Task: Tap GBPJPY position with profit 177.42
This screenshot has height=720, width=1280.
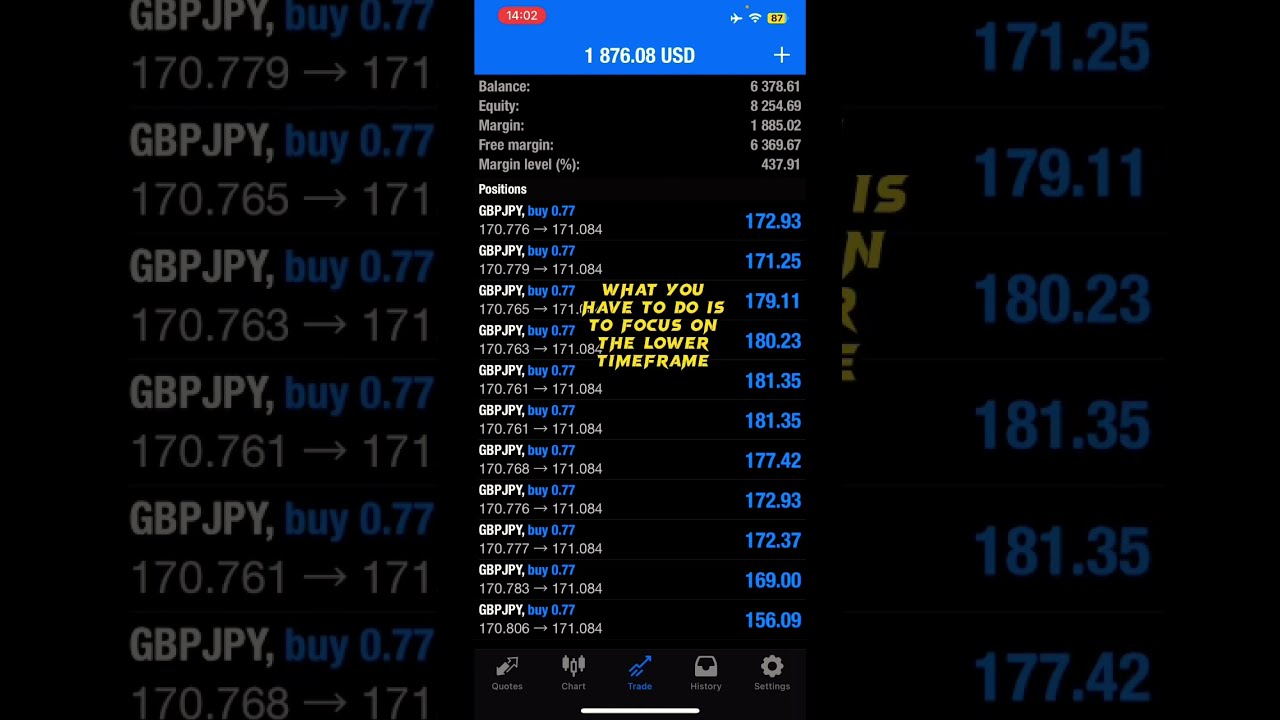Action: 639,460
